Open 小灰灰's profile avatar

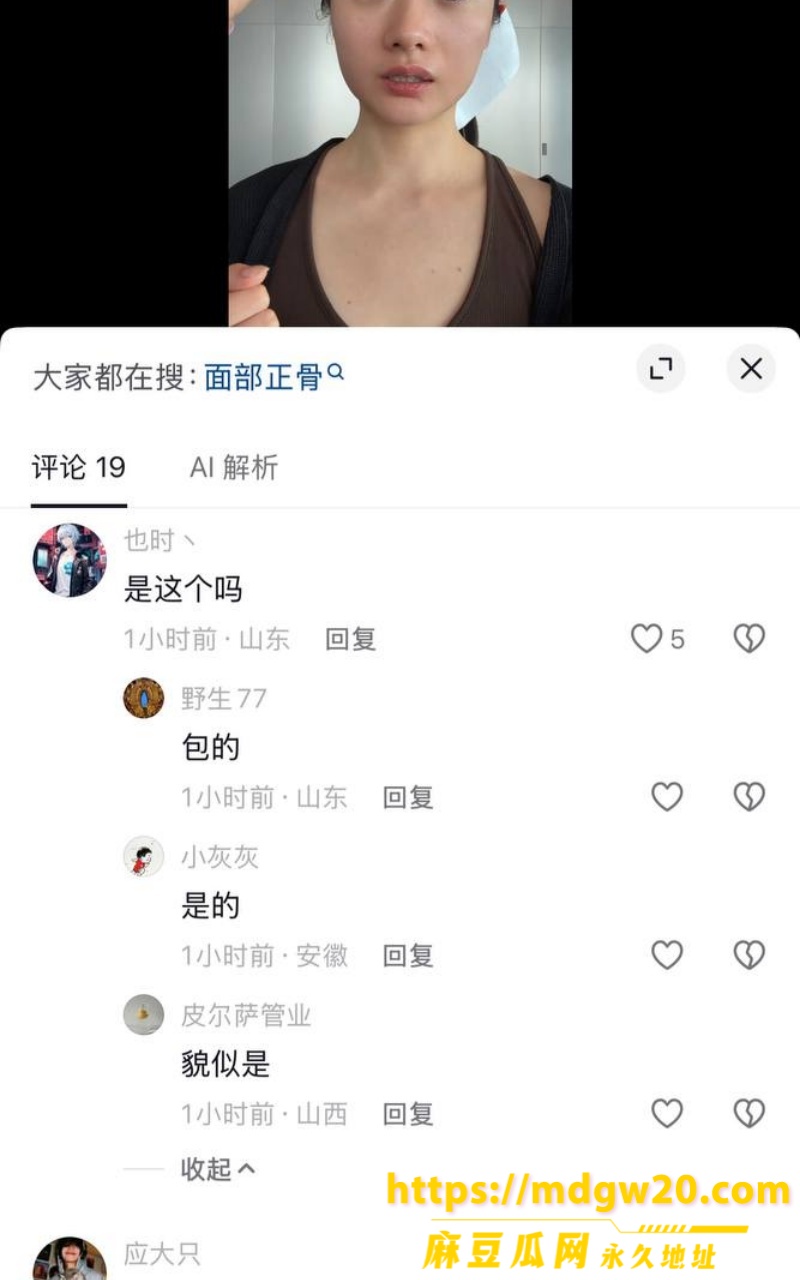(144, 857)
